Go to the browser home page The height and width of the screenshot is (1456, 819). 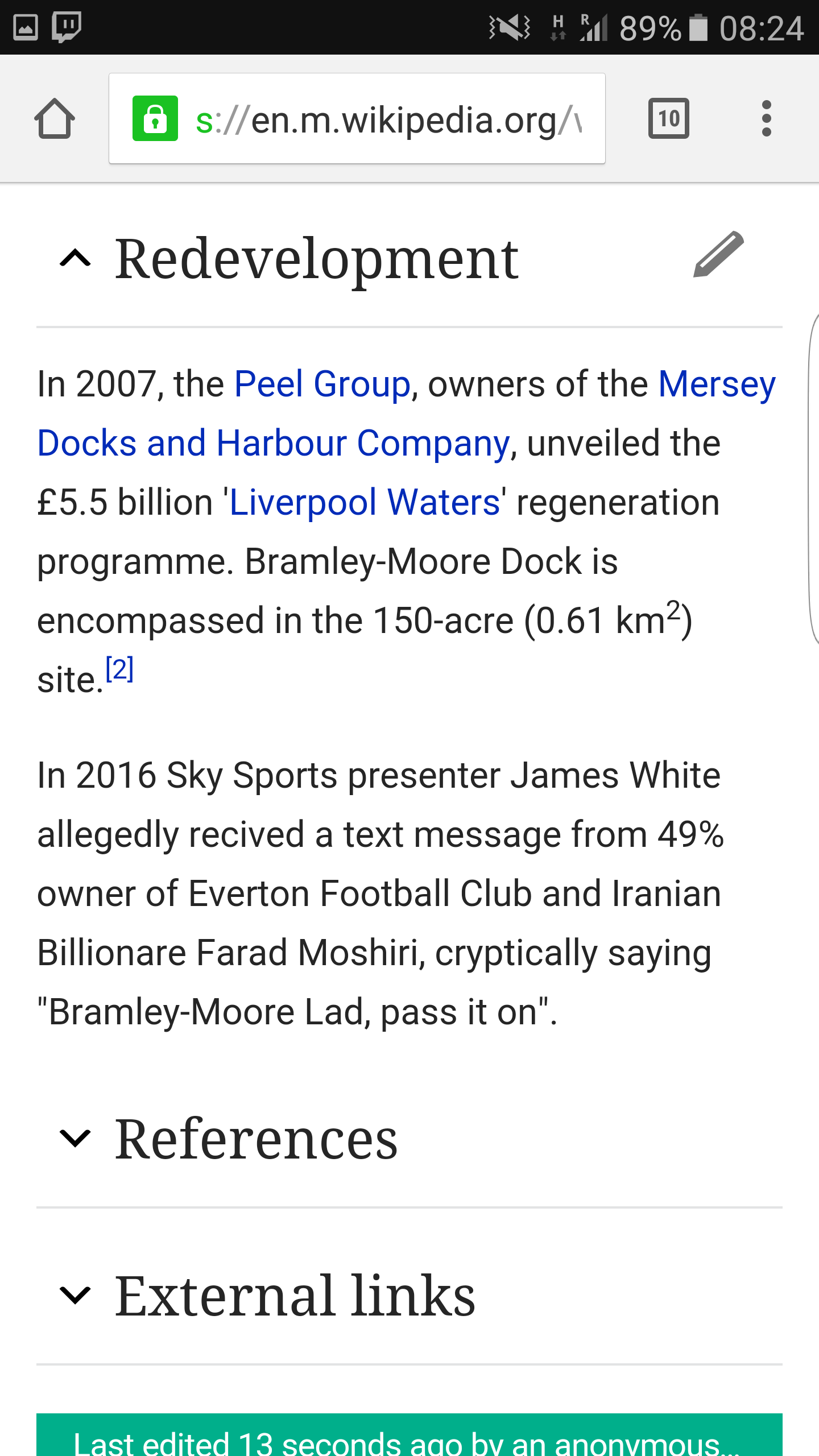(55, 119)
